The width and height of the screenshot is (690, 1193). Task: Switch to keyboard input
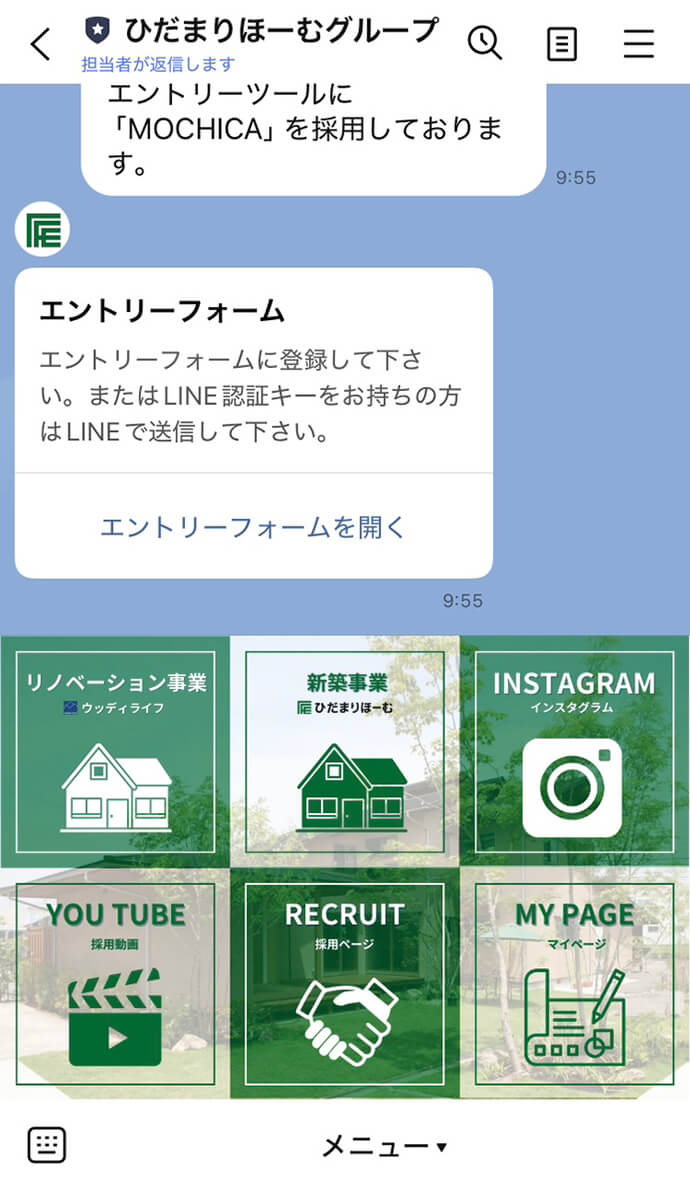[x=47, y=1145]
